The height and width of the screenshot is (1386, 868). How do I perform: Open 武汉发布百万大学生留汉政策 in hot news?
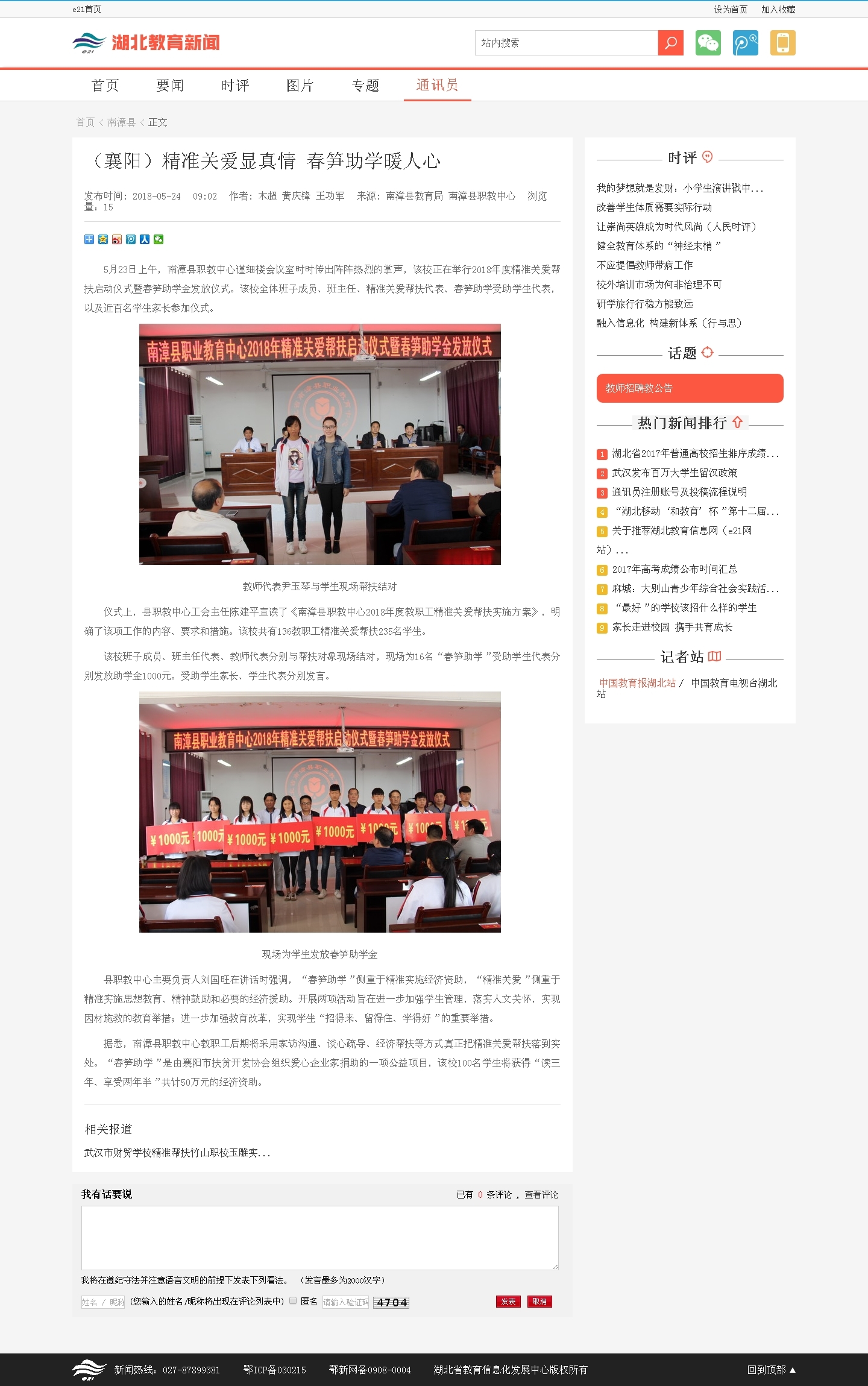(x=675, y=473)
